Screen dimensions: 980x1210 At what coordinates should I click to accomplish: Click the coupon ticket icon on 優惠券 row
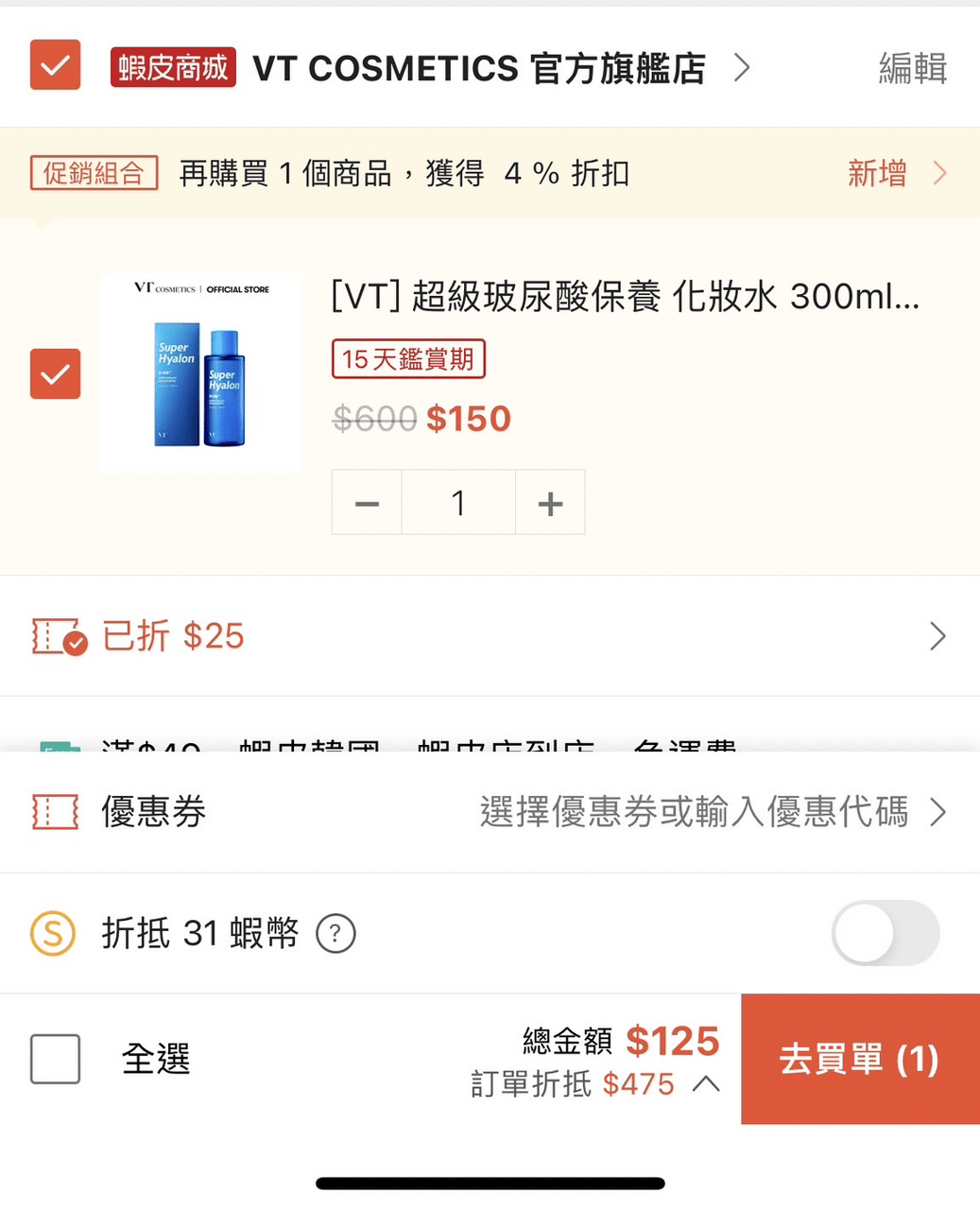click(x=53, y=811)
